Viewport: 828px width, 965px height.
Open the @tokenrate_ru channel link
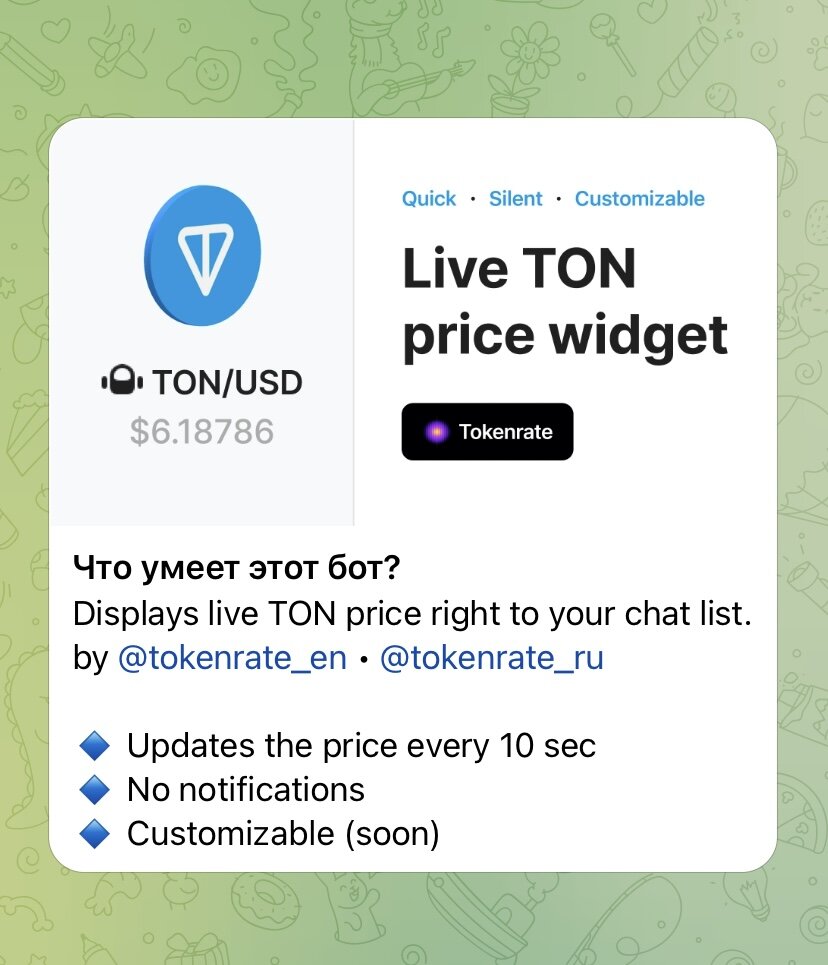[x=492, y=658]
